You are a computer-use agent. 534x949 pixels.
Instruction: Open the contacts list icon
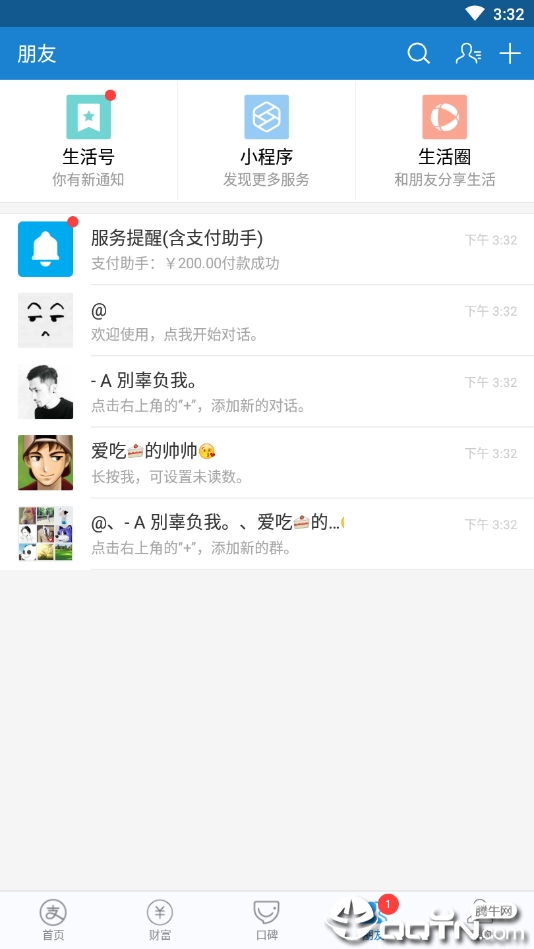pyautogui.click(x=468, y=53)
